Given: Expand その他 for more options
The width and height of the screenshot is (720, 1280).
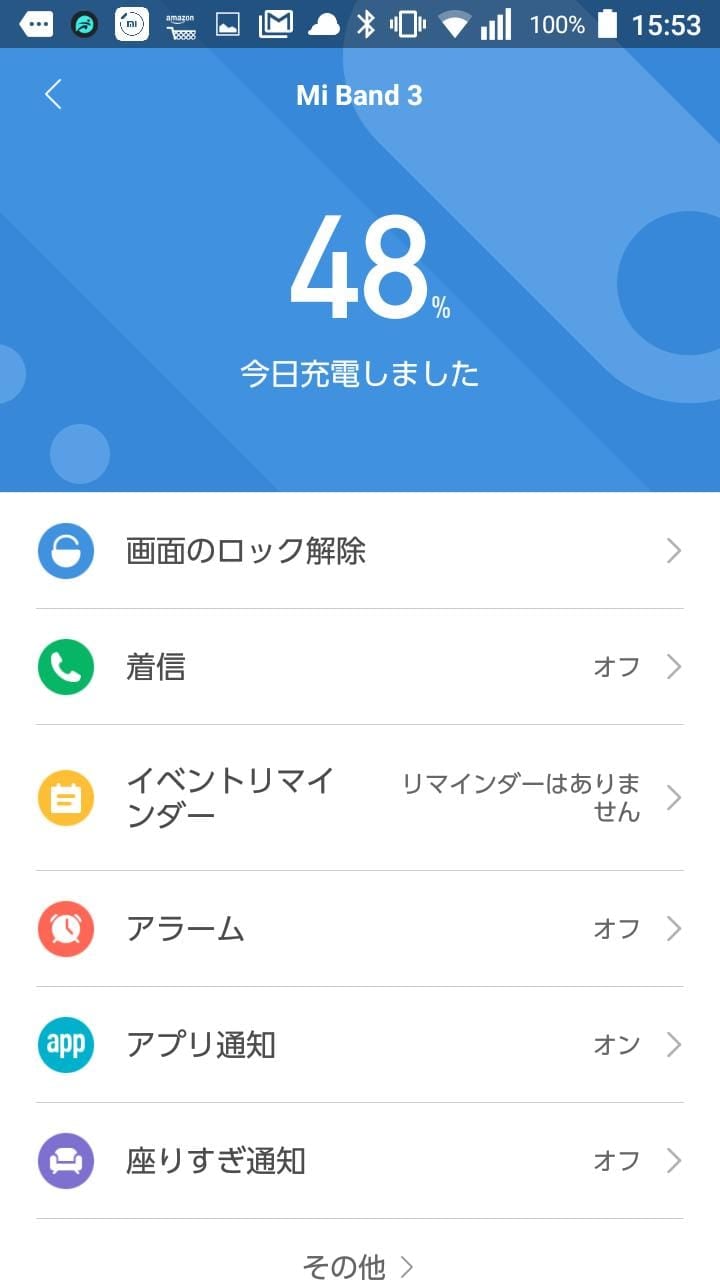Looking at the screenshot, I should point(358,1266).
